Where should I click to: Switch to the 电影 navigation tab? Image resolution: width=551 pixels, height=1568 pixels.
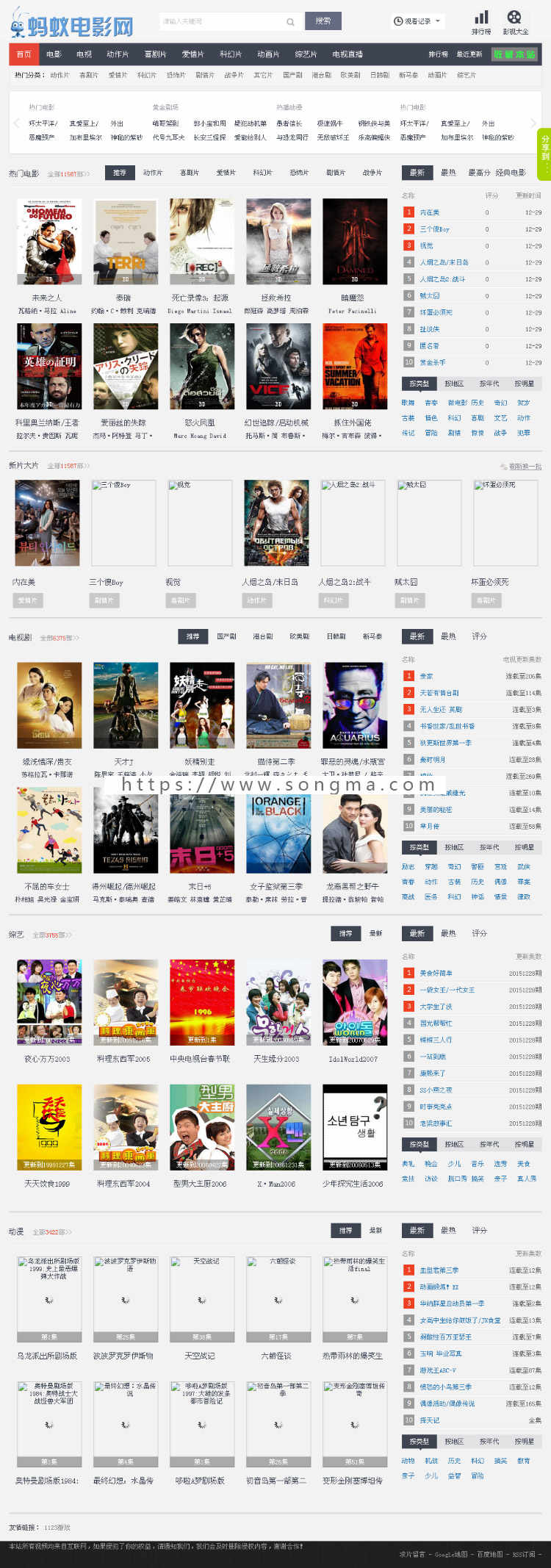(54, 54)
